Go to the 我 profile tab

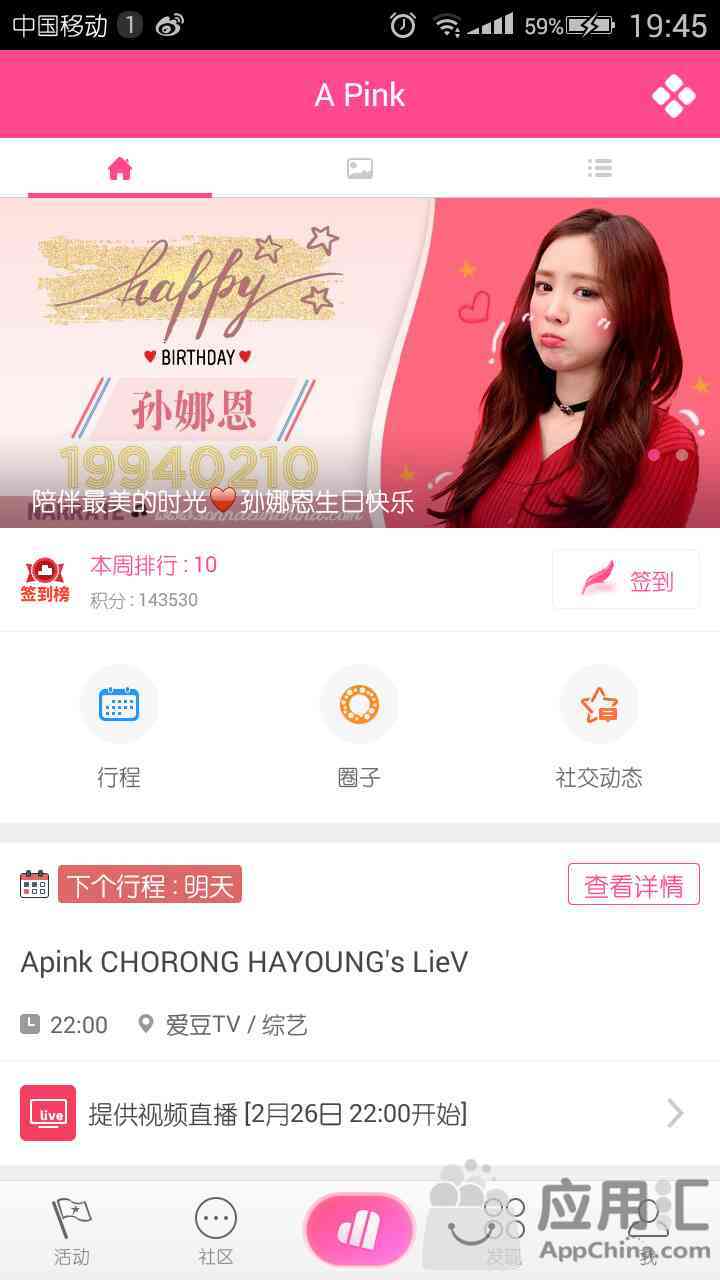[x=648, y=1230]
